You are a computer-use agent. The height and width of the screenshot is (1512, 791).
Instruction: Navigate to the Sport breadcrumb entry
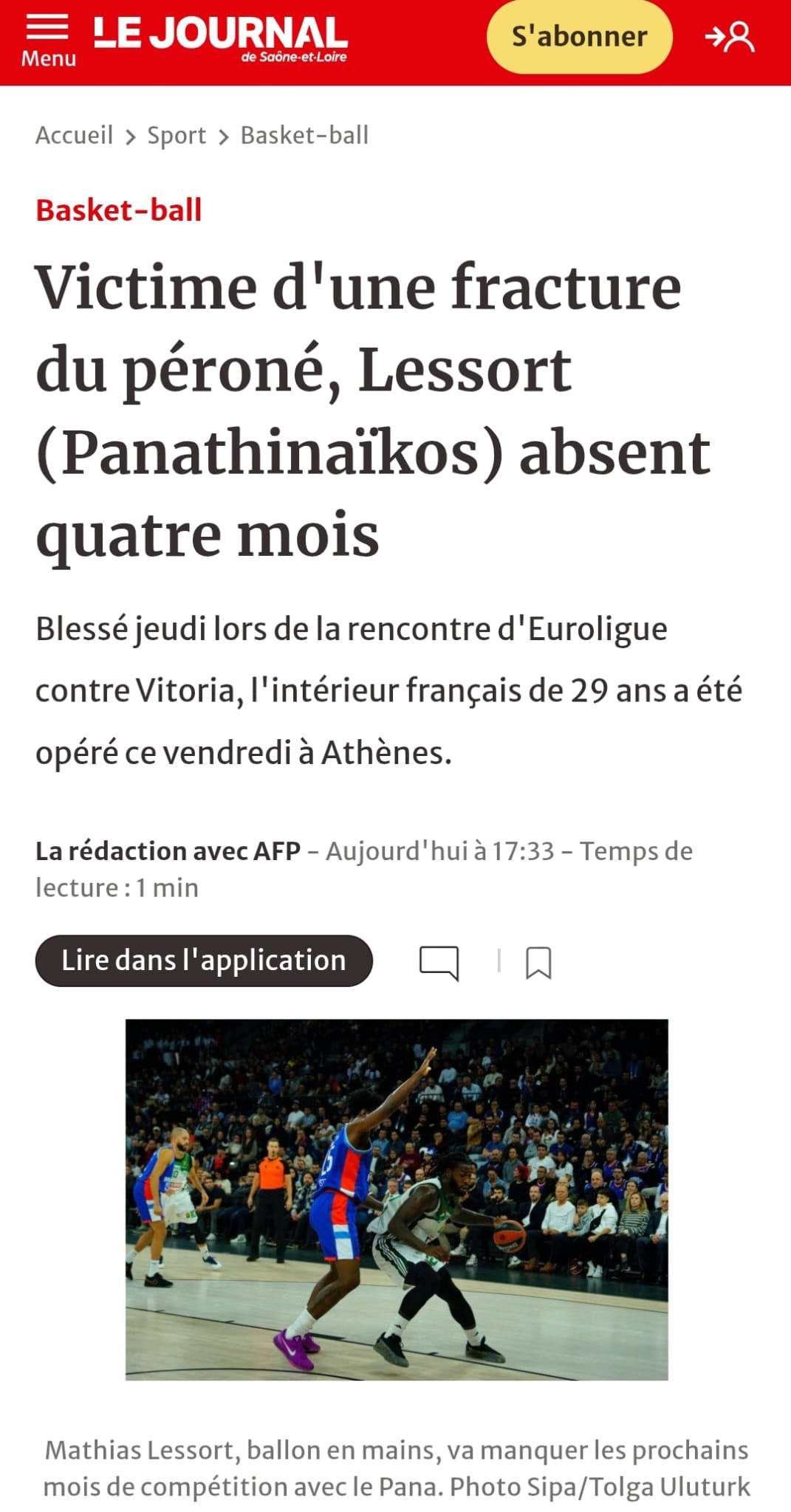176,135
